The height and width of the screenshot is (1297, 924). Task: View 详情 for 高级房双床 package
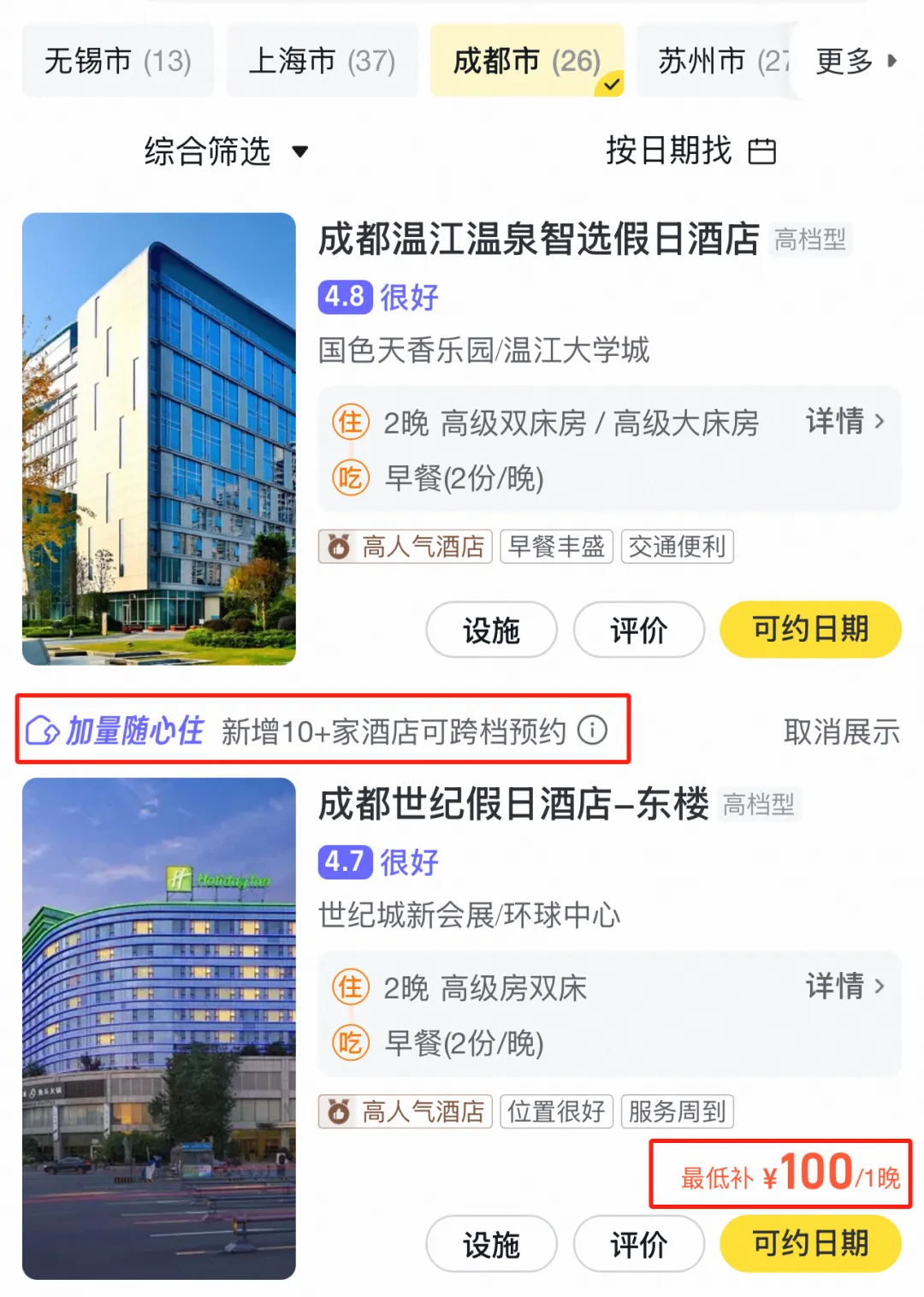click(844, 986)
